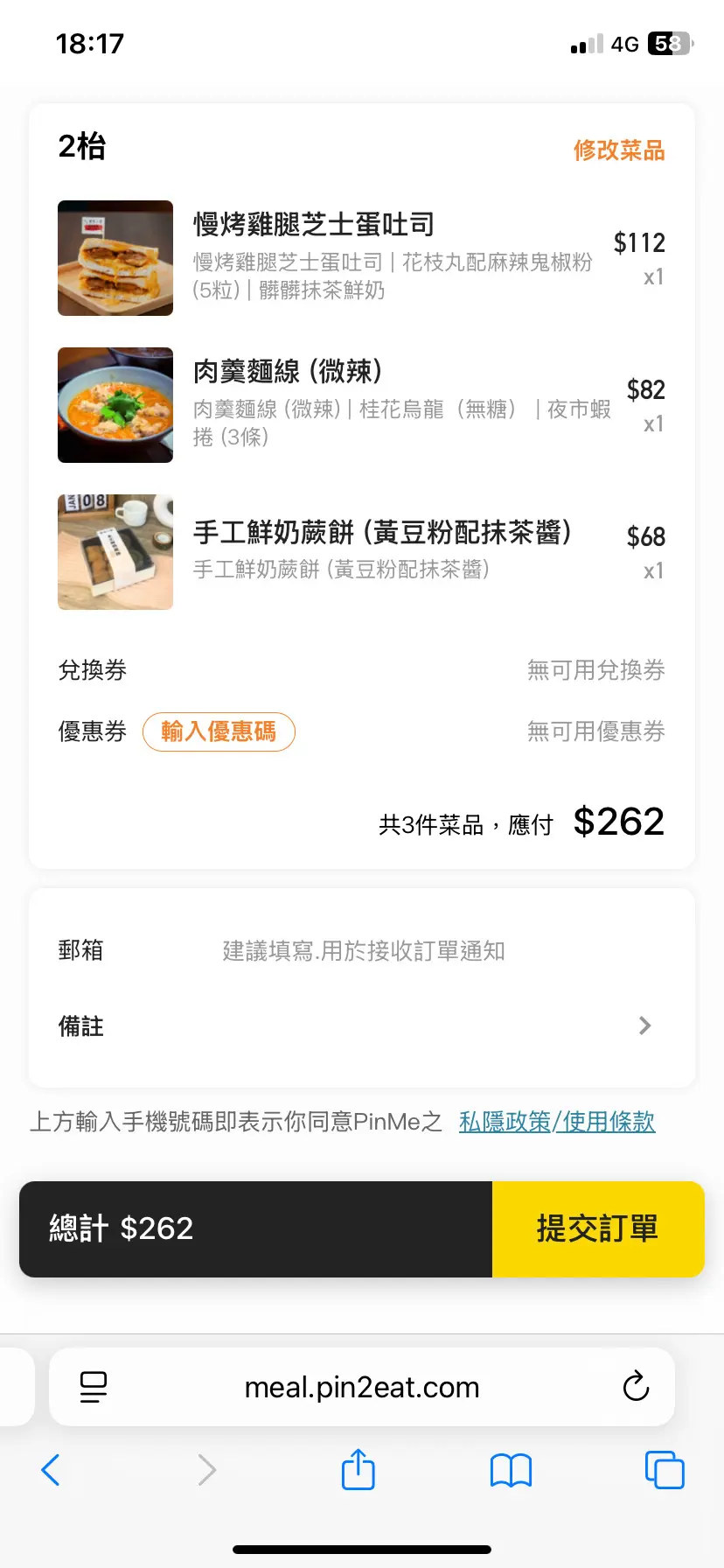Share this page from Safari toolbar
The width and height of the screenshot is (724, 1568).
click(358, 1470)
